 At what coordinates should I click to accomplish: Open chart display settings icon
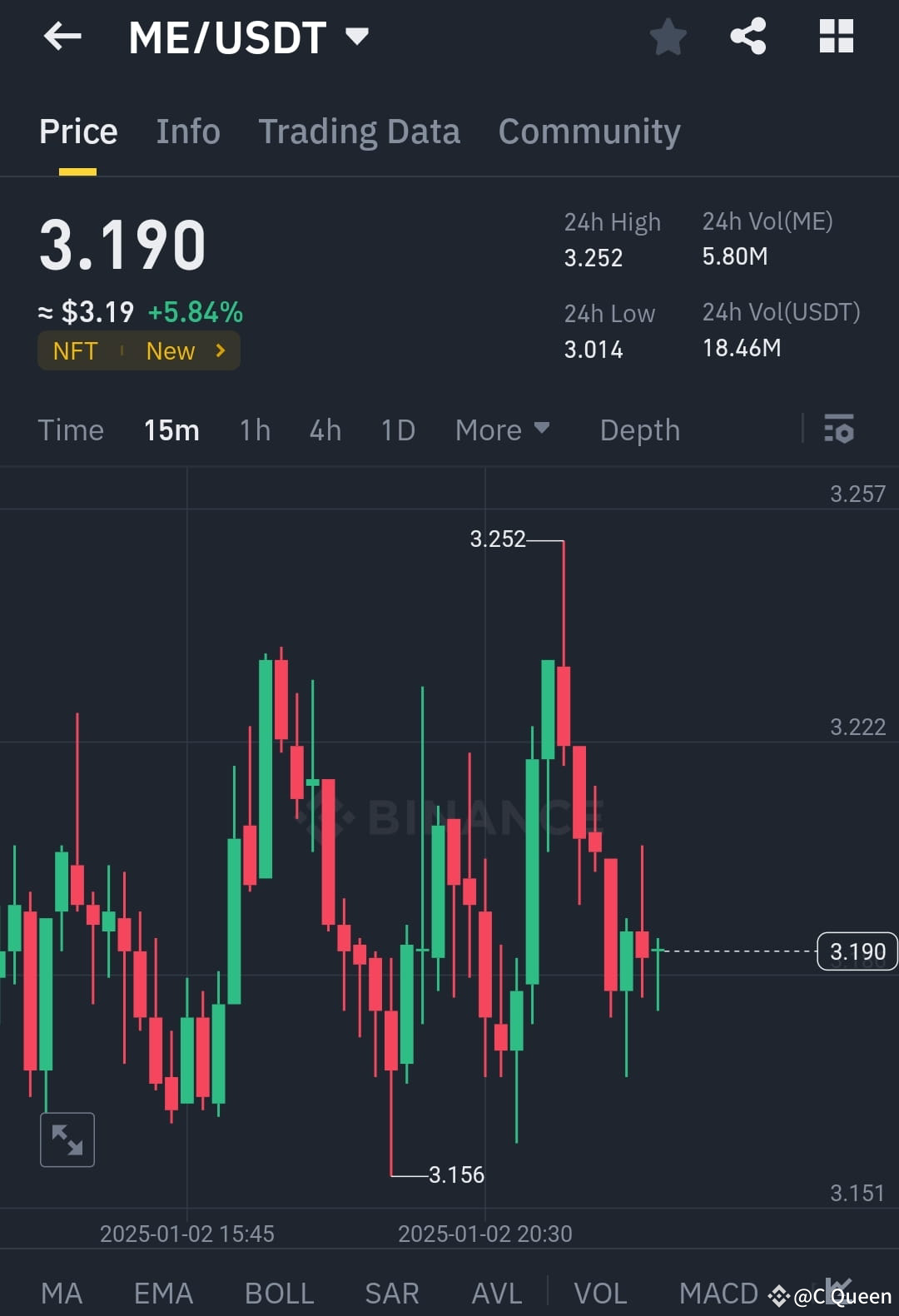pyautogui.click(x=839, y=430)
